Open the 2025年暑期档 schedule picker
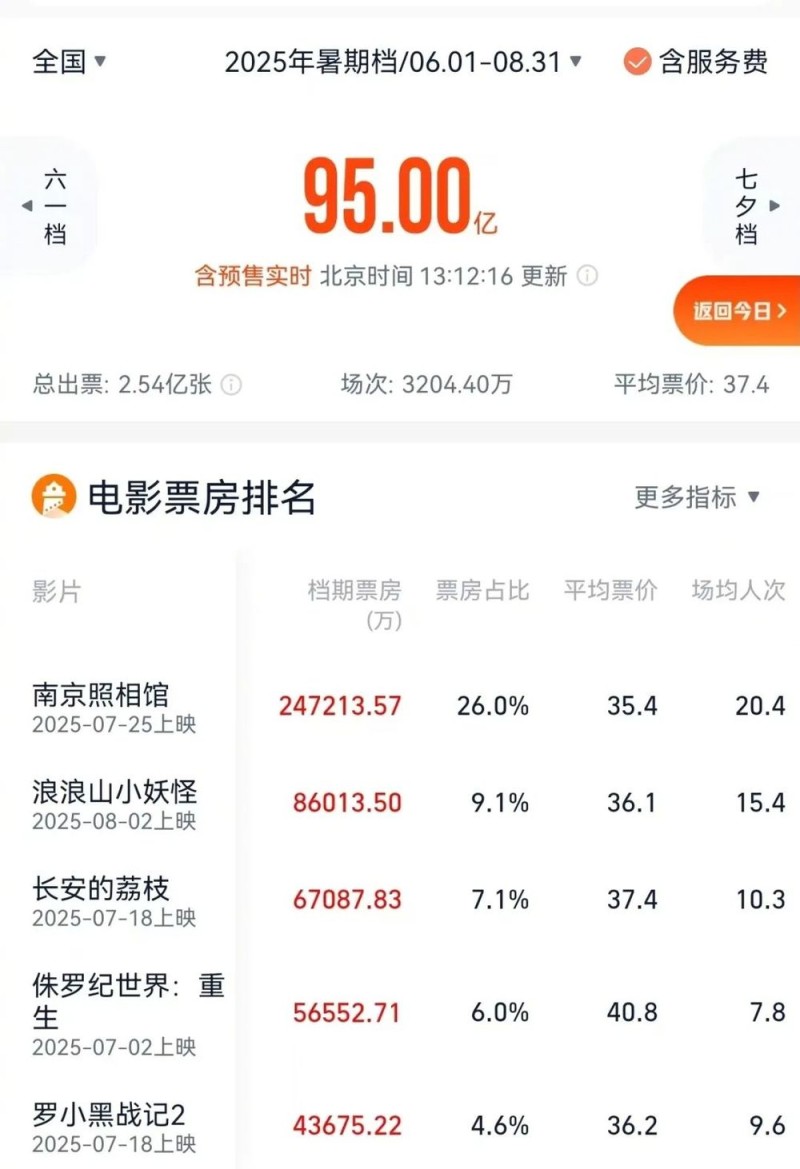 (395, 61)
